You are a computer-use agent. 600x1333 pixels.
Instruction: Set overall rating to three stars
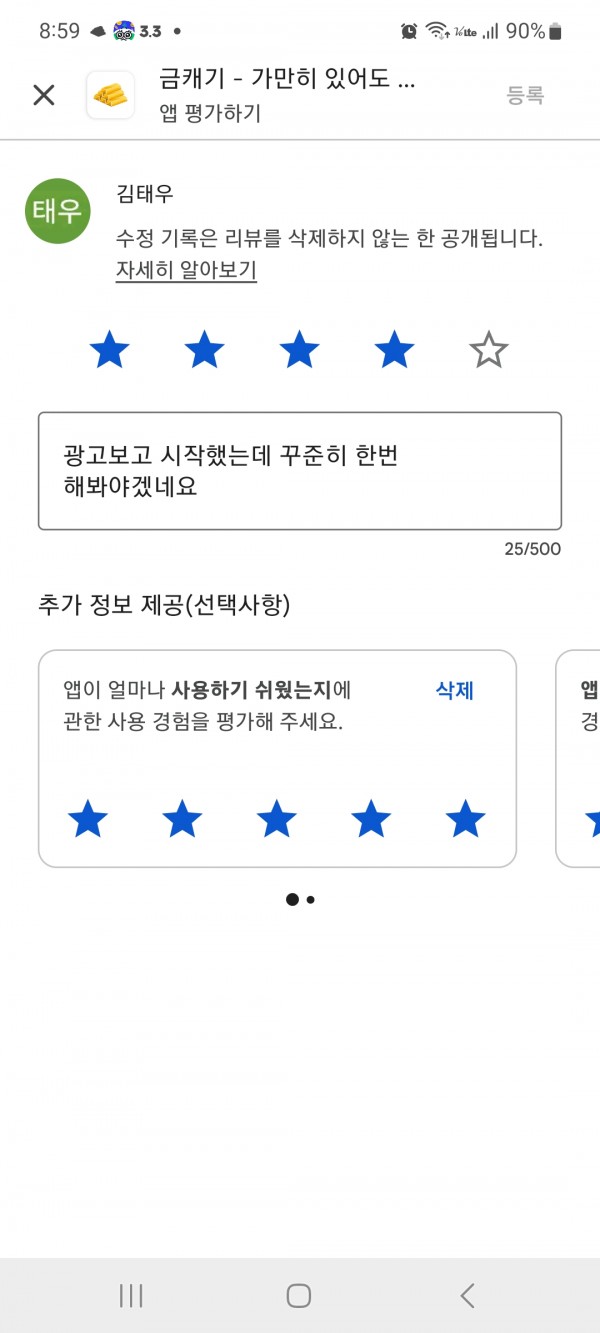tap(299, 351)
